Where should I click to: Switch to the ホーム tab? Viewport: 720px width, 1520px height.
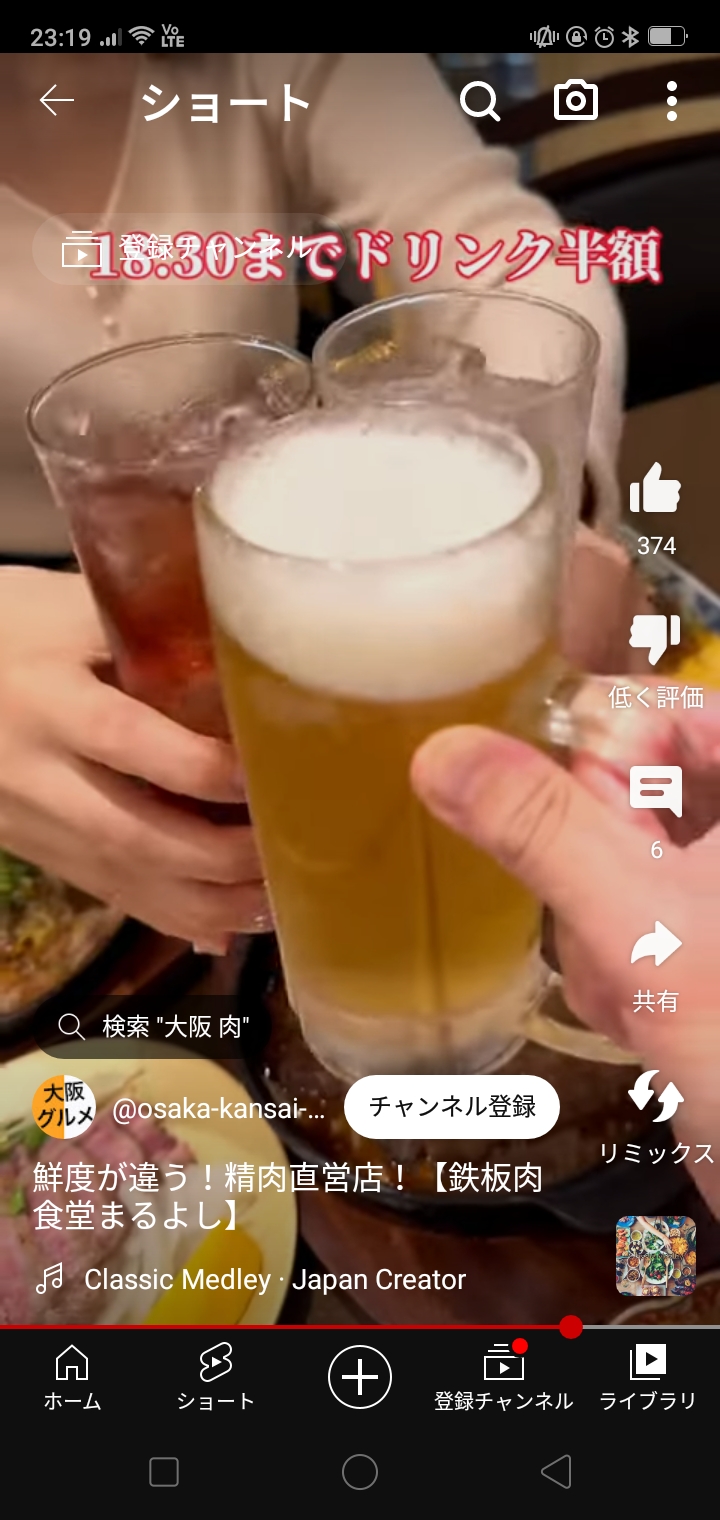tap(72, 1378)
